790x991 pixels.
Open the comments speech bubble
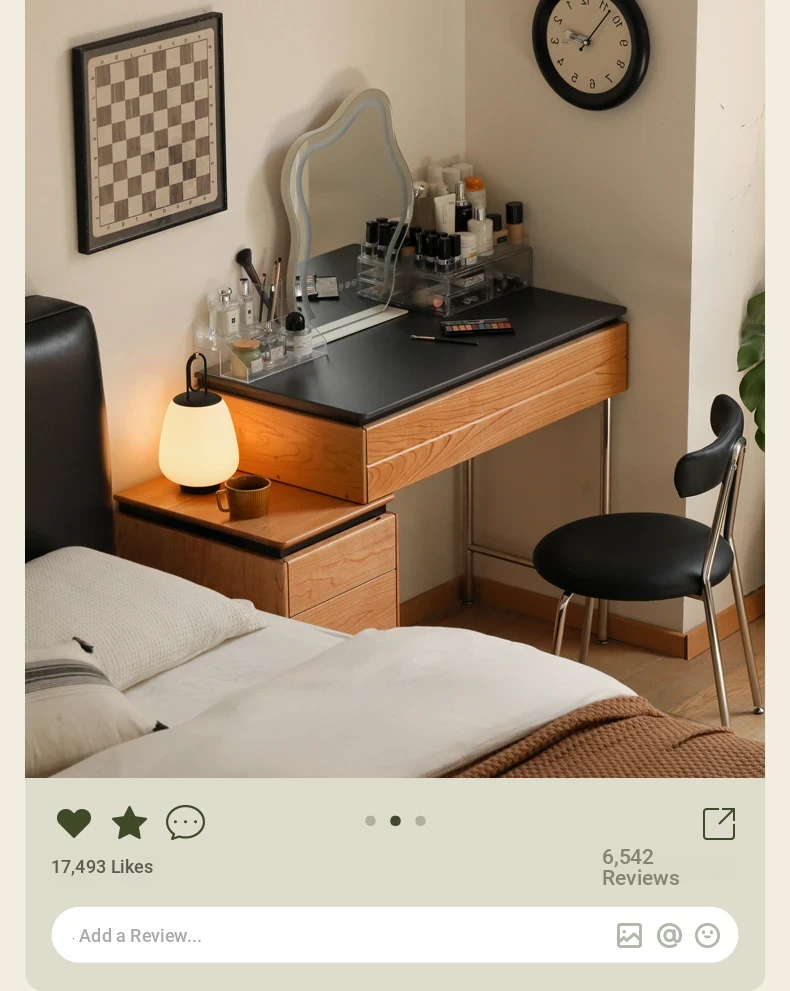185,823
